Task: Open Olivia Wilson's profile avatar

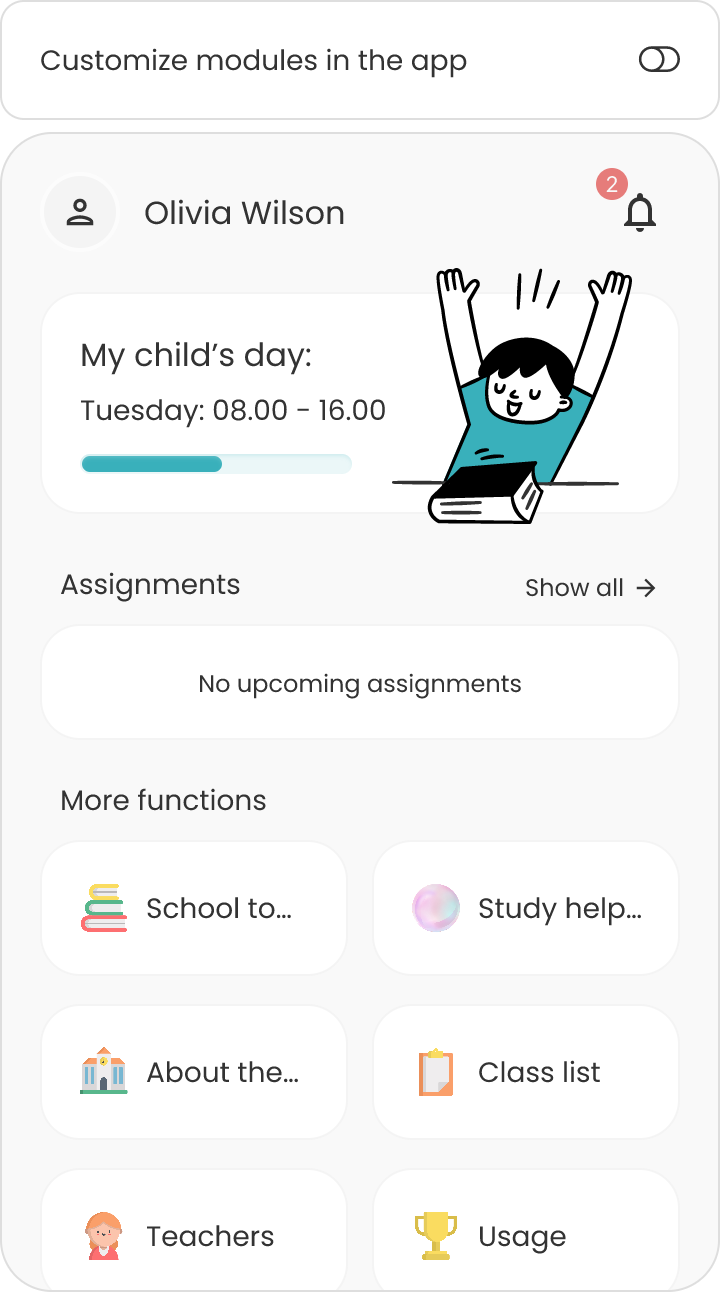Action: coord(80,212)
